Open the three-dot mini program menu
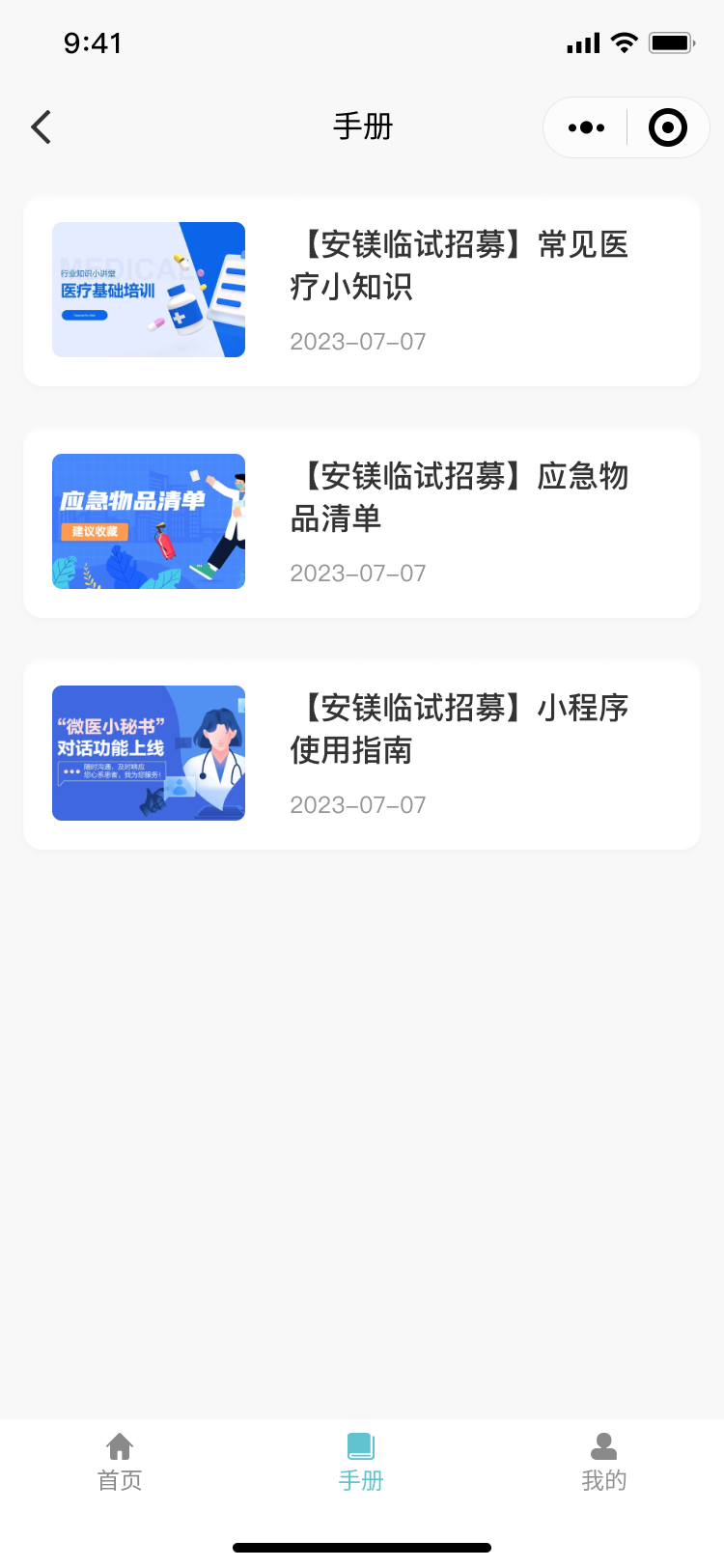The height and width of the screenshot is (1568, 724). tap(586, 127)
